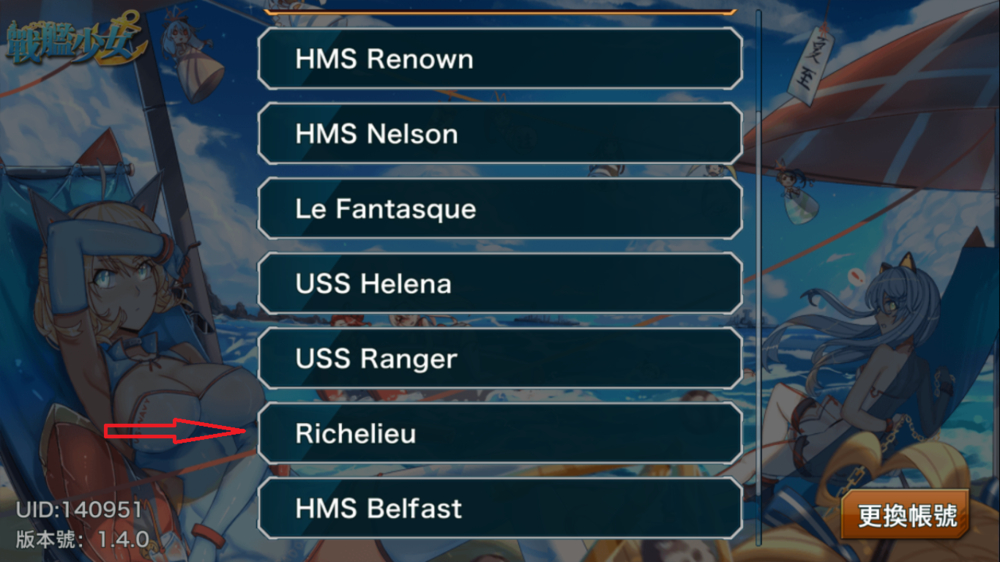1000x562 pixels.
Task: Open the USS Ranger server
Action: pyautogui.click(x=500, y=359)
